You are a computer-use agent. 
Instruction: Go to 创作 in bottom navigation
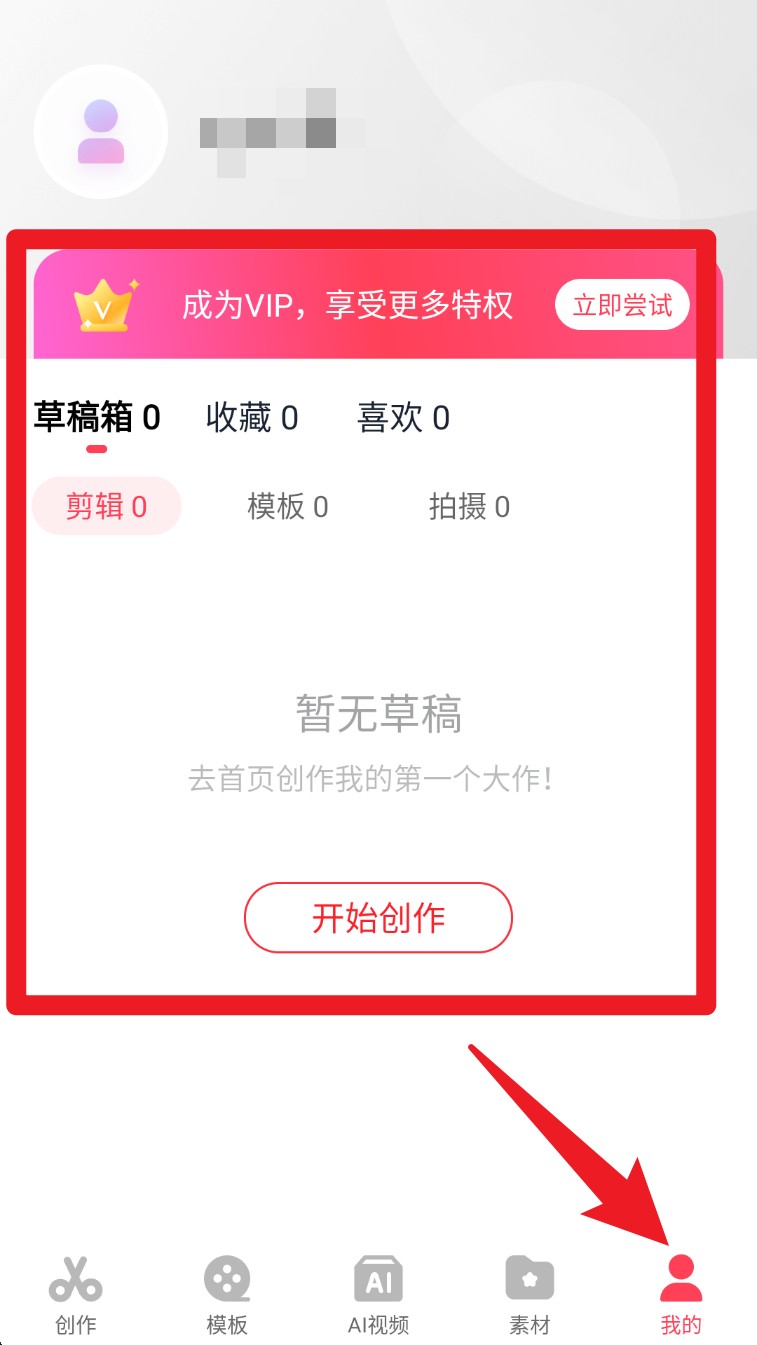pyautogui.click(x=76, y=1295)
